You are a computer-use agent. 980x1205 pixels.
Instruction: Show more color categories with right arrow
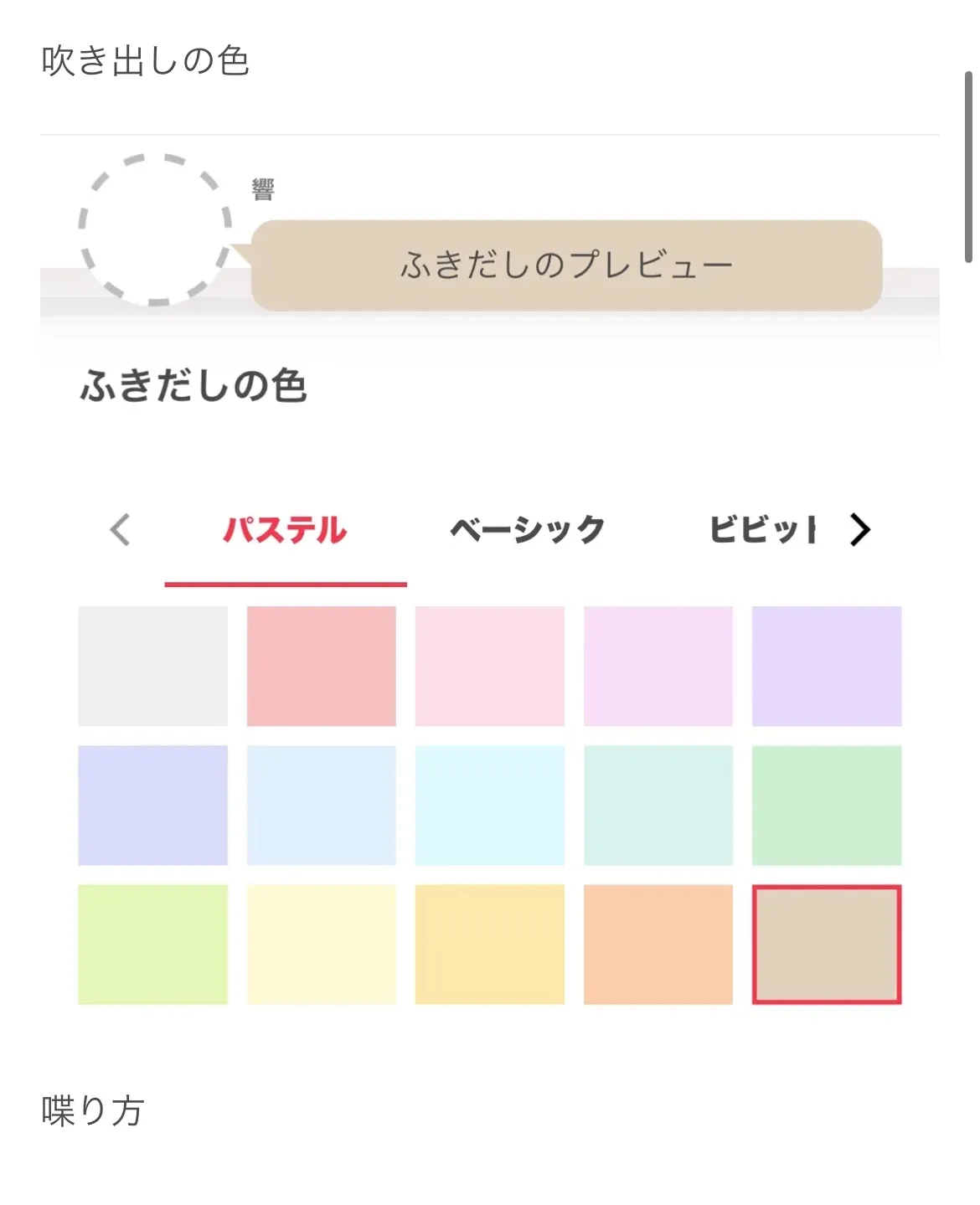click(x=859, y=529)
